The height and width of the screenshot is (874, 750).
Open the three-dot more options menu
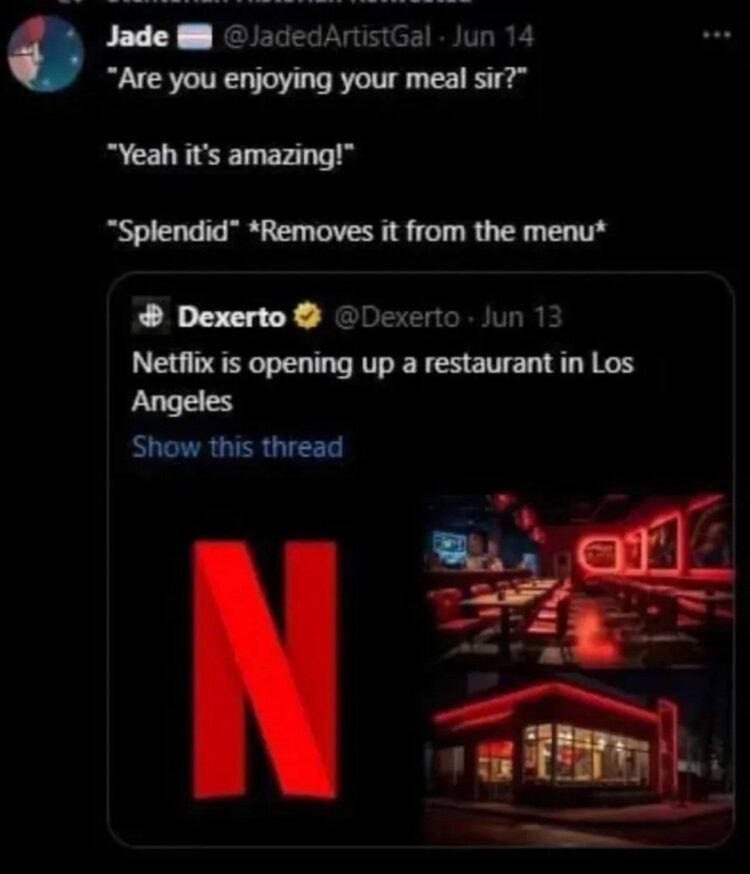(x=715, y=34)
